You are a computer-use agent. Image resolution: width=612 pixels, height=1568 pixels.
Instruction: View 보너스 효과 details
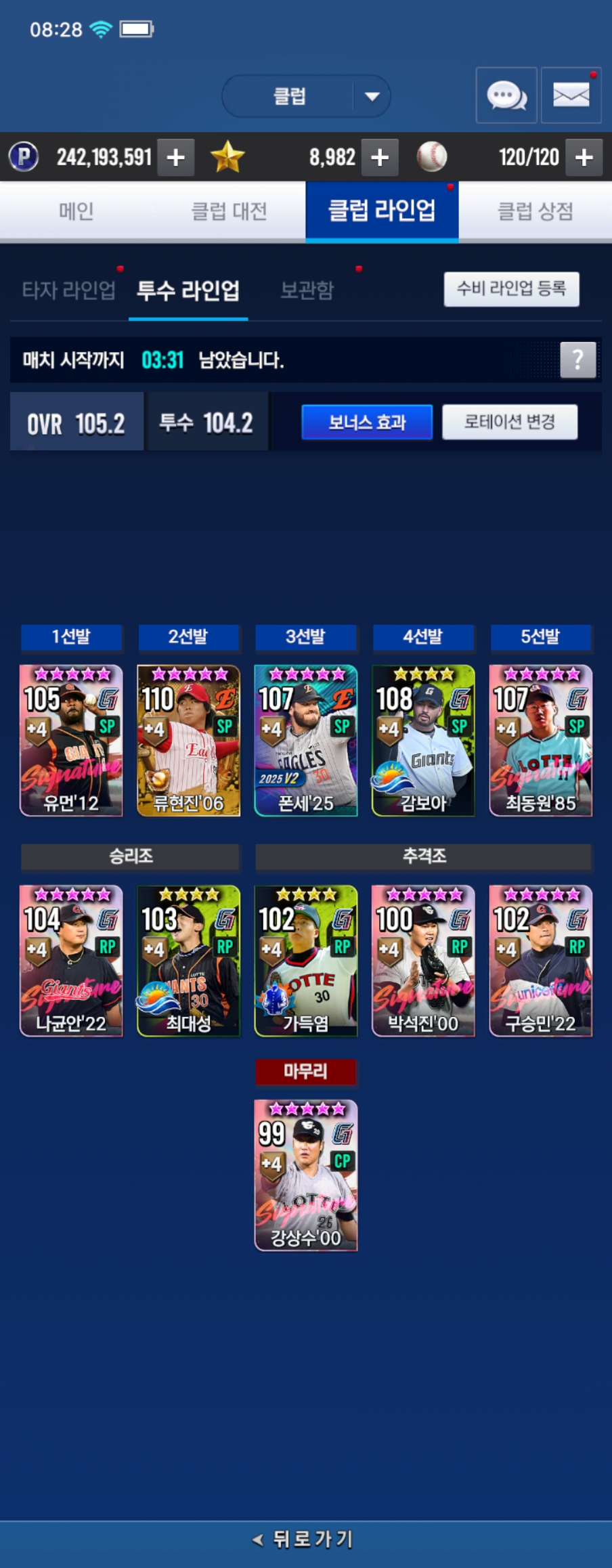(x=366, y=422)
